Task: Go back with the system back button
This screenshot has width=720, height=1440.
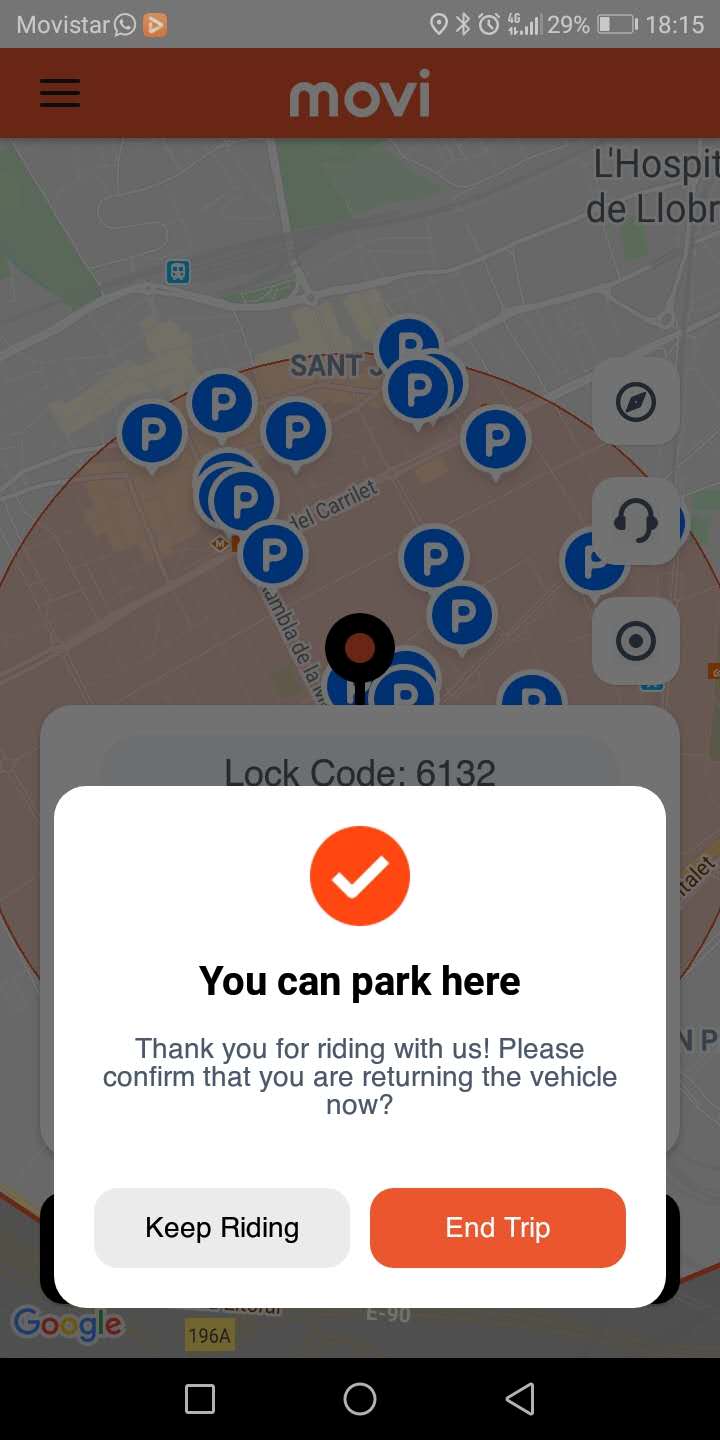Action: (x=520, y=1398)
